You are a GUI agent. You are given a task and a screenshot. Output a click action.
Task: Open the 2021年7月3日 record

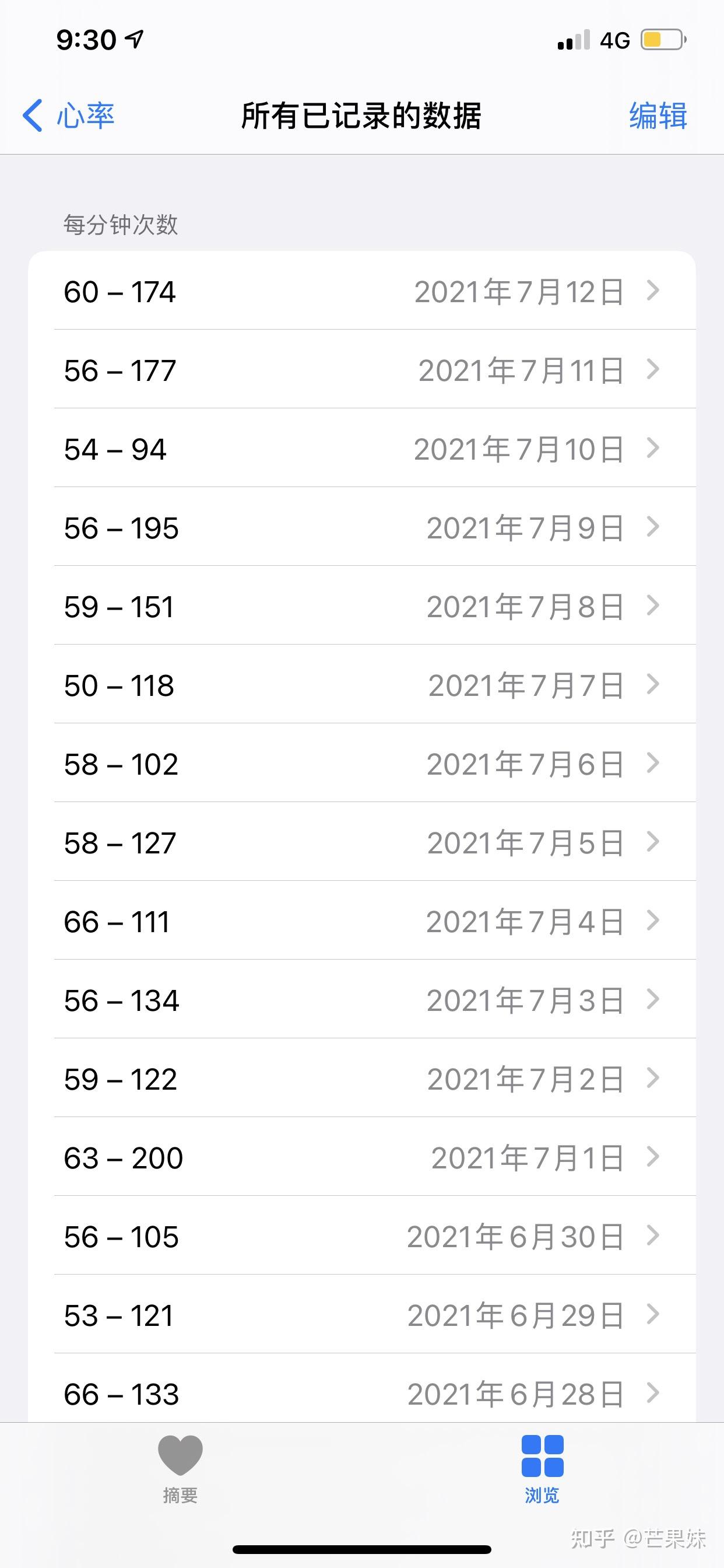(362, 999)
